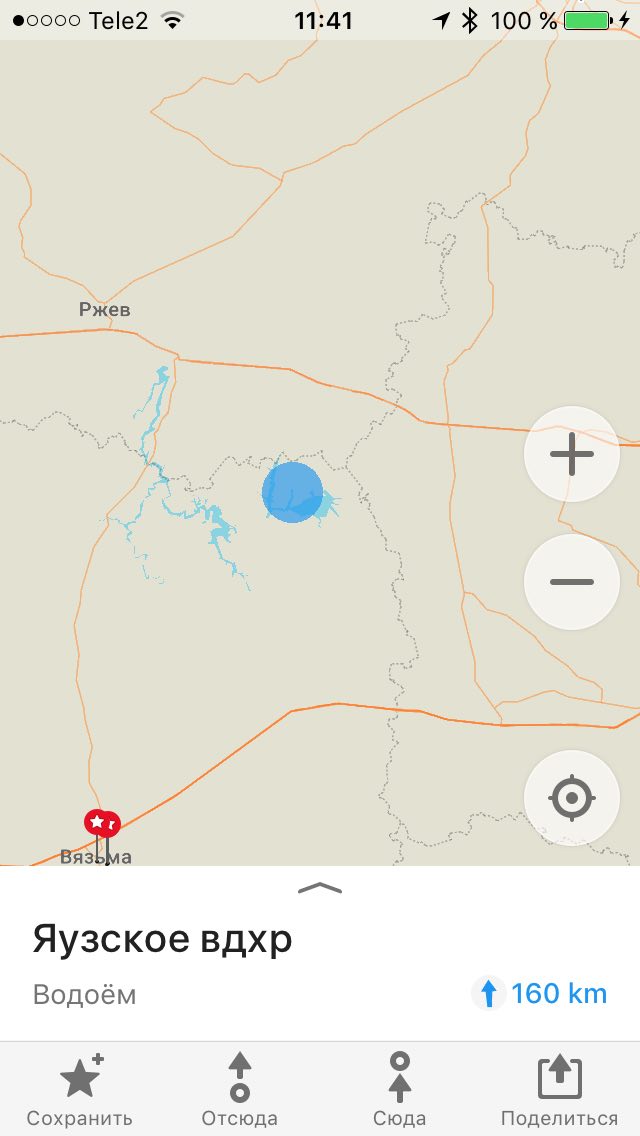
Task: Open the 160 km distance direction indicator
Action: (540, 994)
